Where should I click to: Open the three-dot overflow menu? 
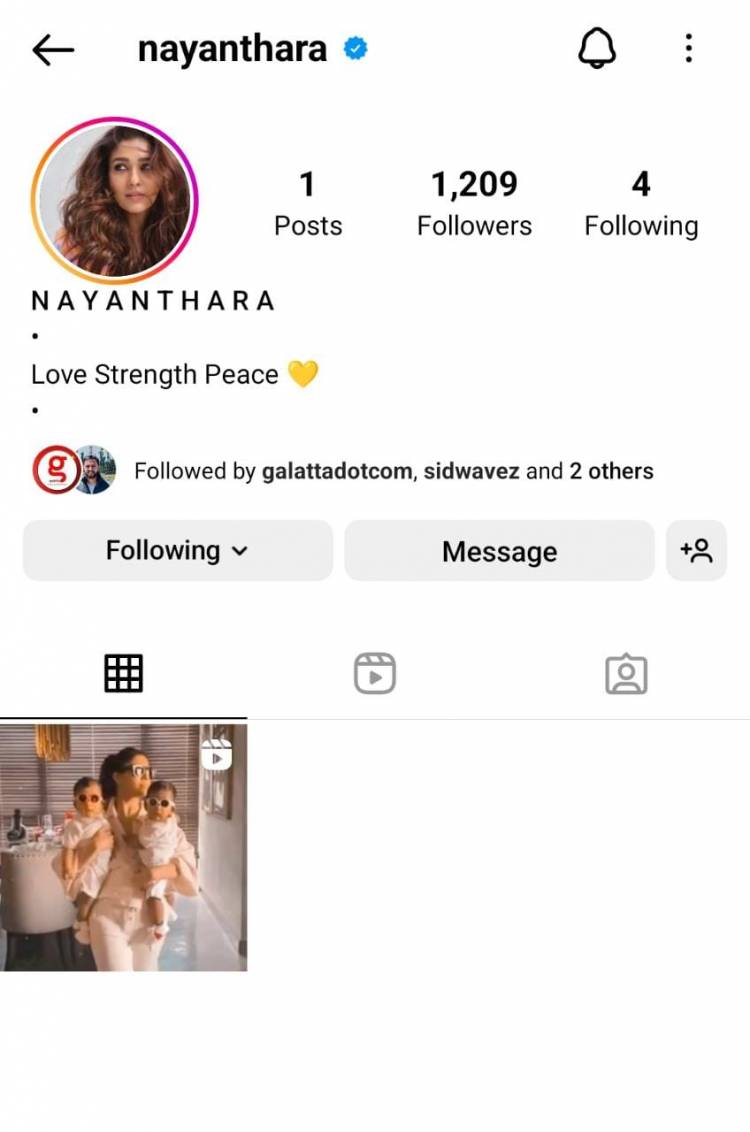click(x=688, y=48)
